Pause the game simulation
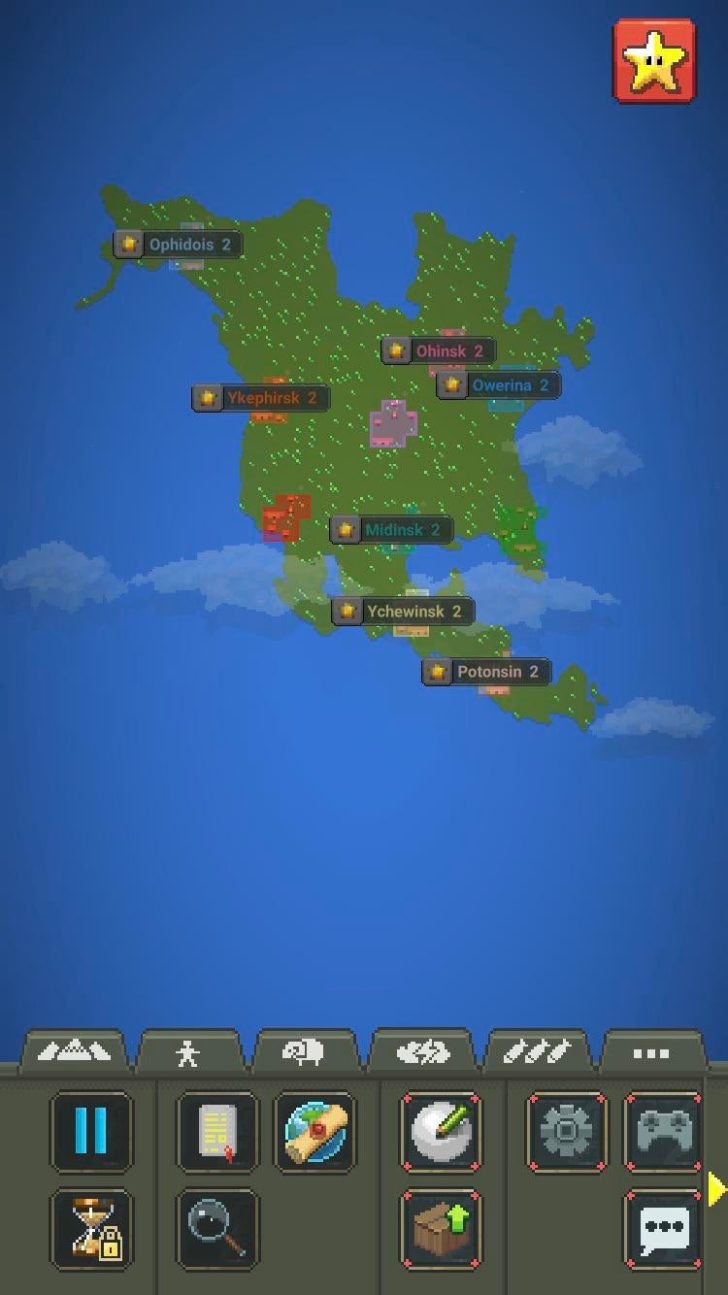The image size is (728, 1295). point(92,1131)
